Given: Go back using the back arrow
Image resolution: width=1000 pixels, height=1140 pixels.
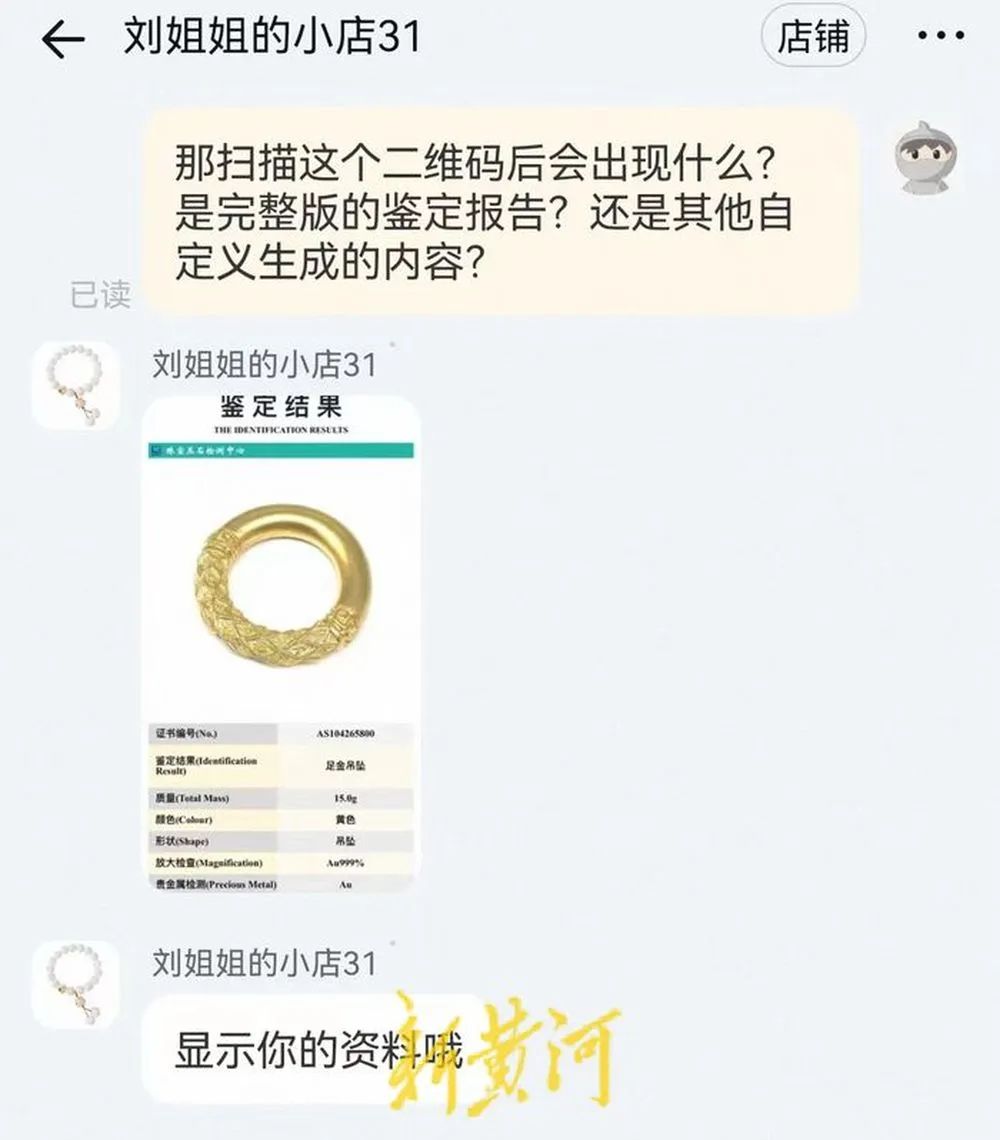Looking at the screenshot, I should [64, 40].
